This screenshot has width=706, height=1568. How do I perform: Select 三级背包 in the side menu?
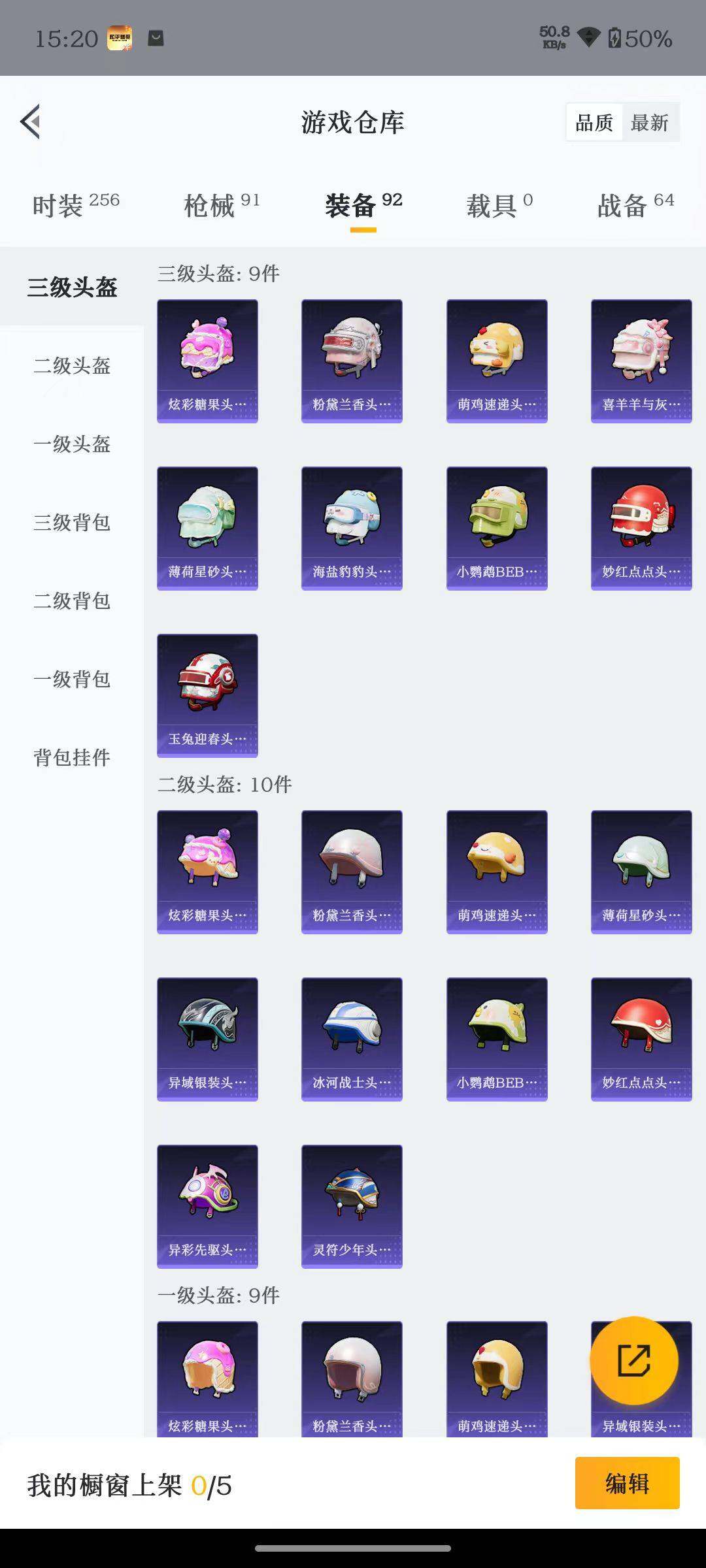[72, 523]
